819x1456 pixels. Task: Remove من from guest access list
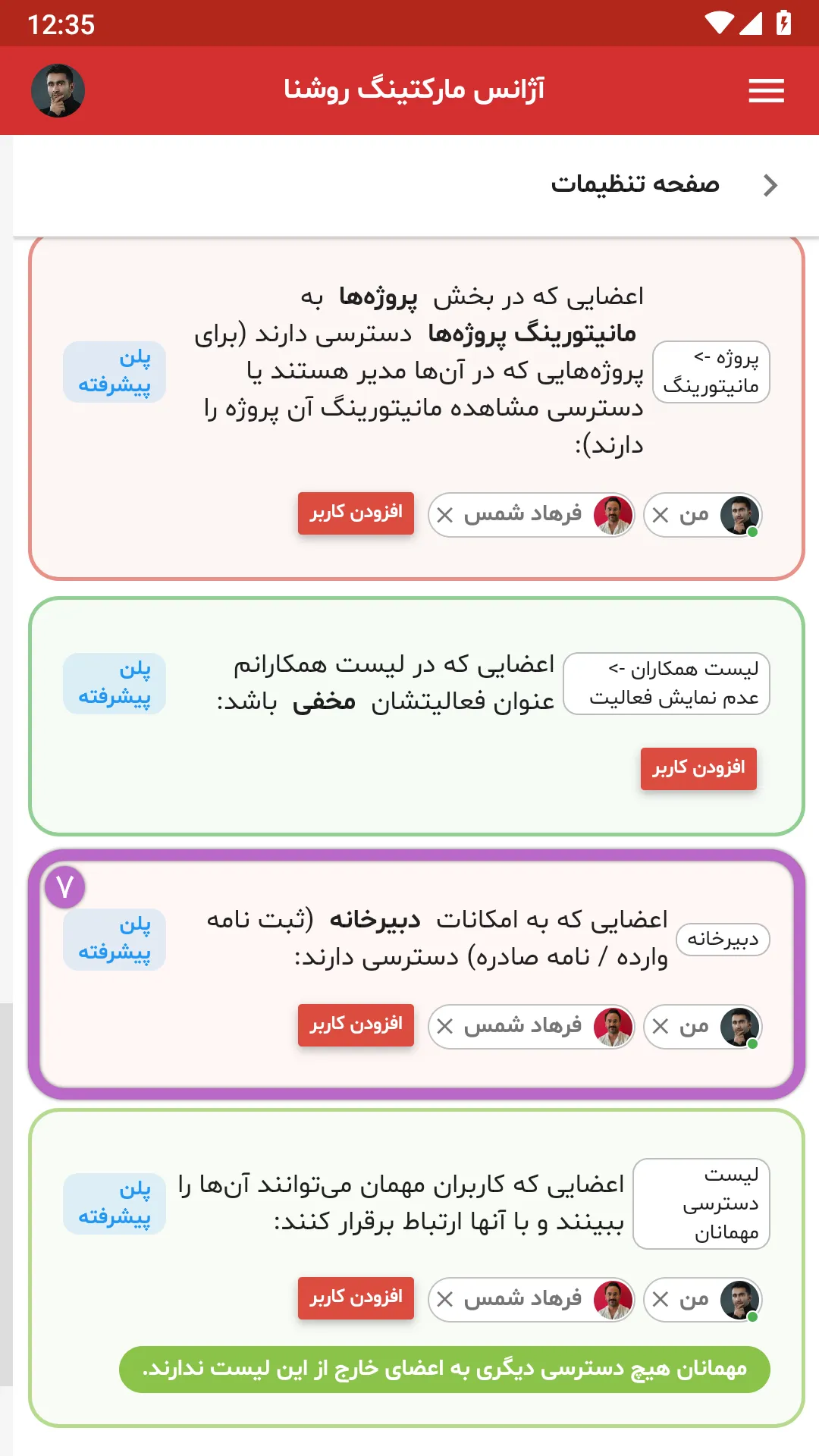[x=661, y=1300]
